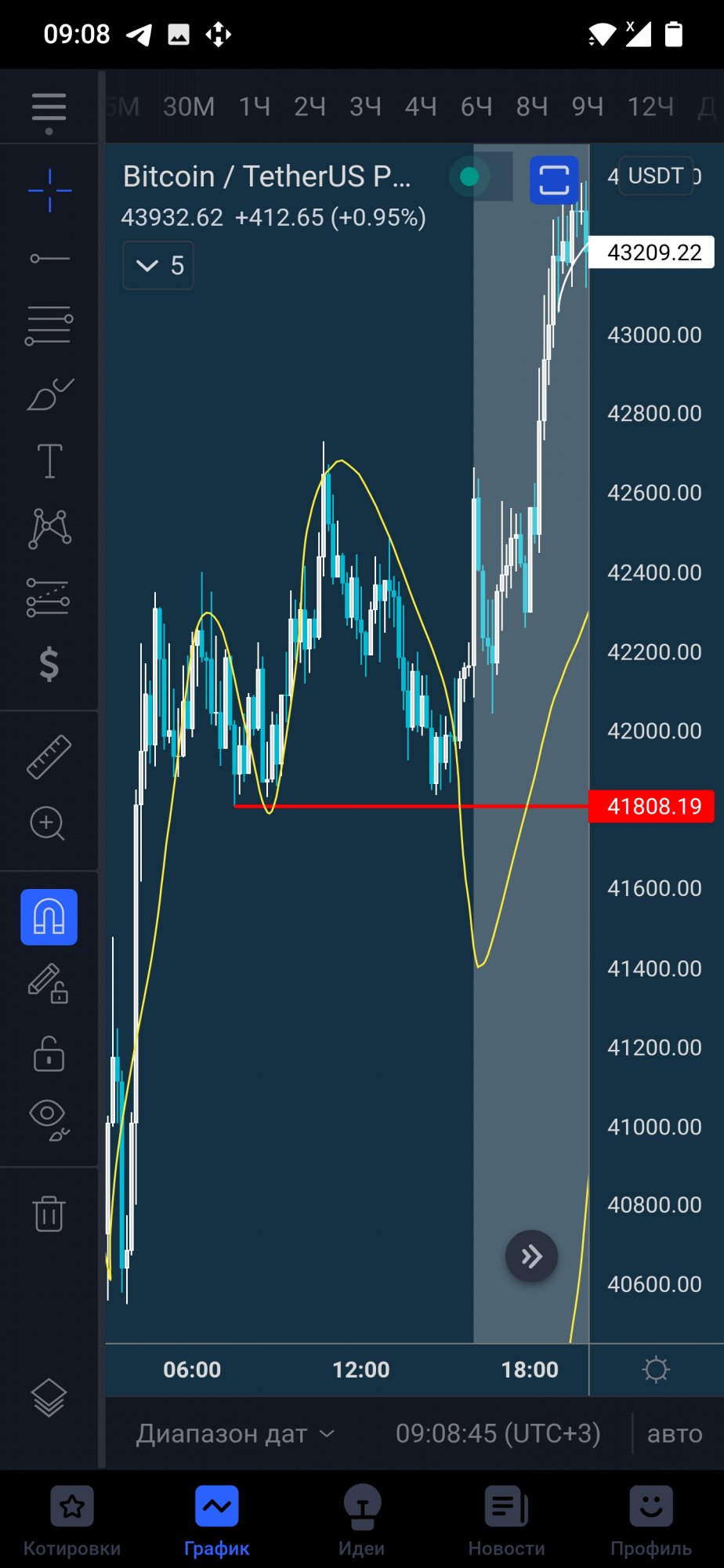Open the hamburger menu
The image size is (724, 1568).
tap(49, 111)
